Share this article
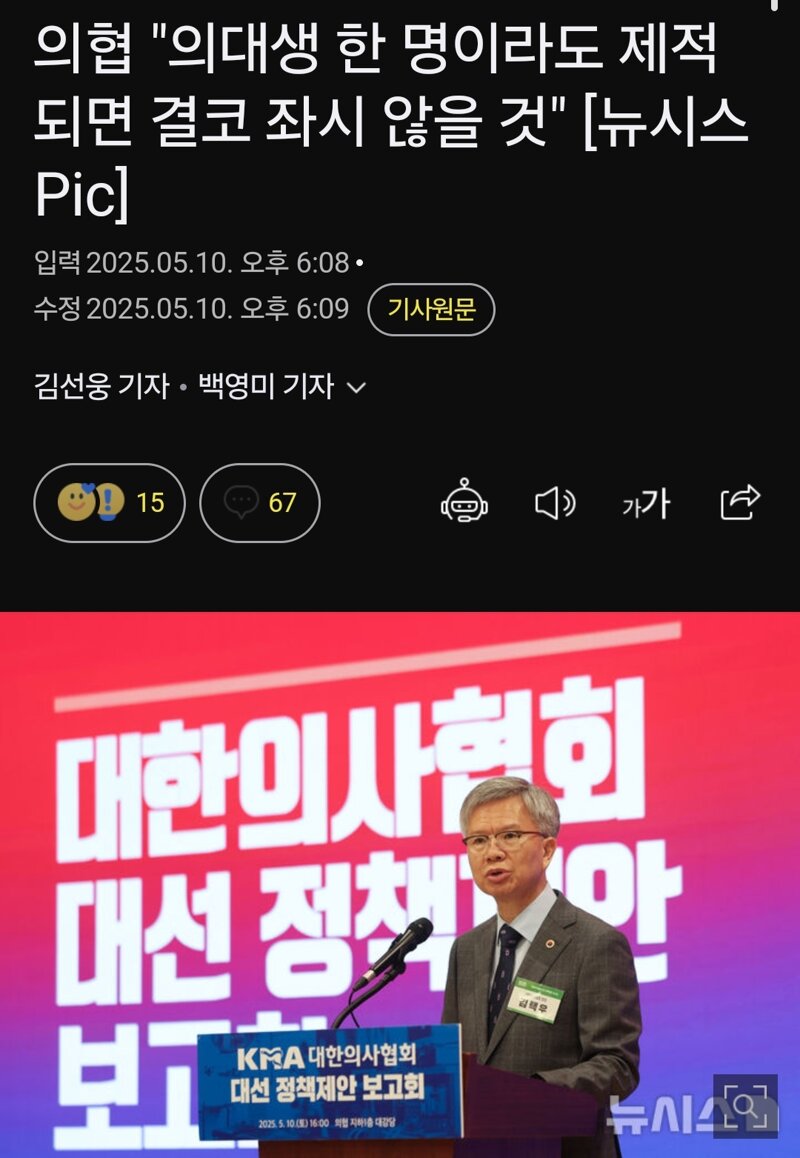 [740, 502]
